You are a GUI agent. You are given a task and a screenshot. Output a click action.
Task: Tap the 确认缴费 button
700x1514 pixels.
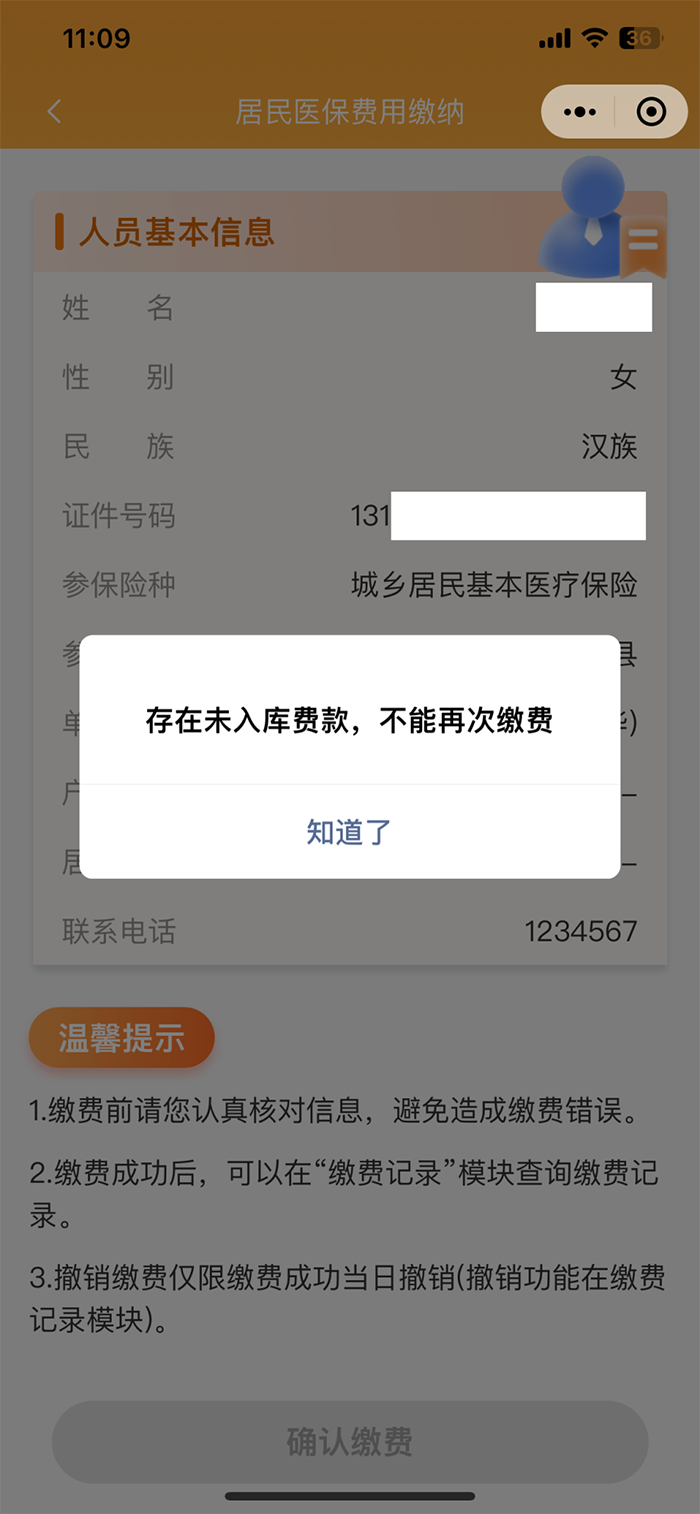coord(350,1442)
